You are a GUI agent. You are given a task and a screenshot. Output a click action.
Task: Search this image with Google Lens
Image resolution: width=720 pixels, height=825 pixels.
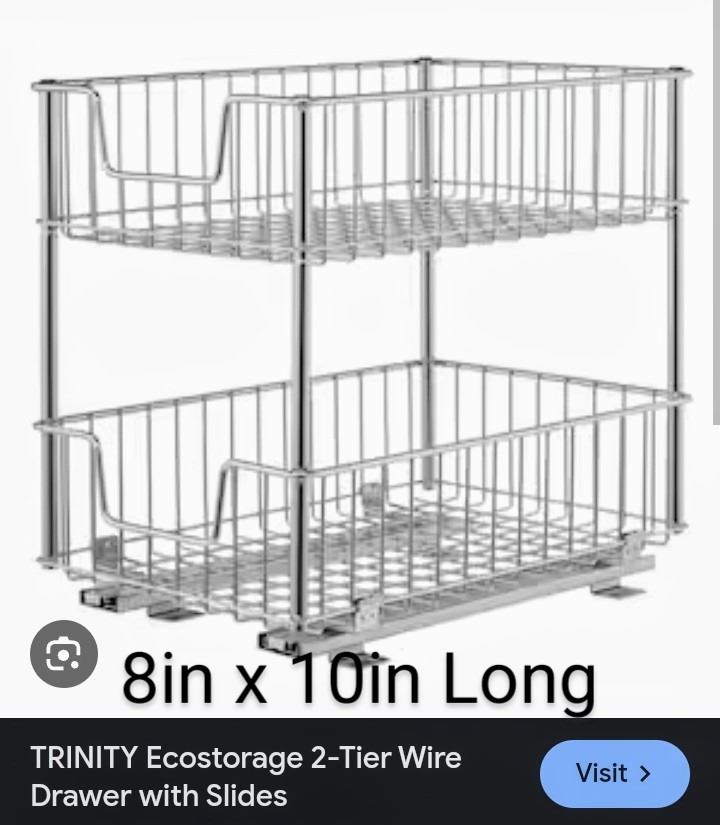64,654
